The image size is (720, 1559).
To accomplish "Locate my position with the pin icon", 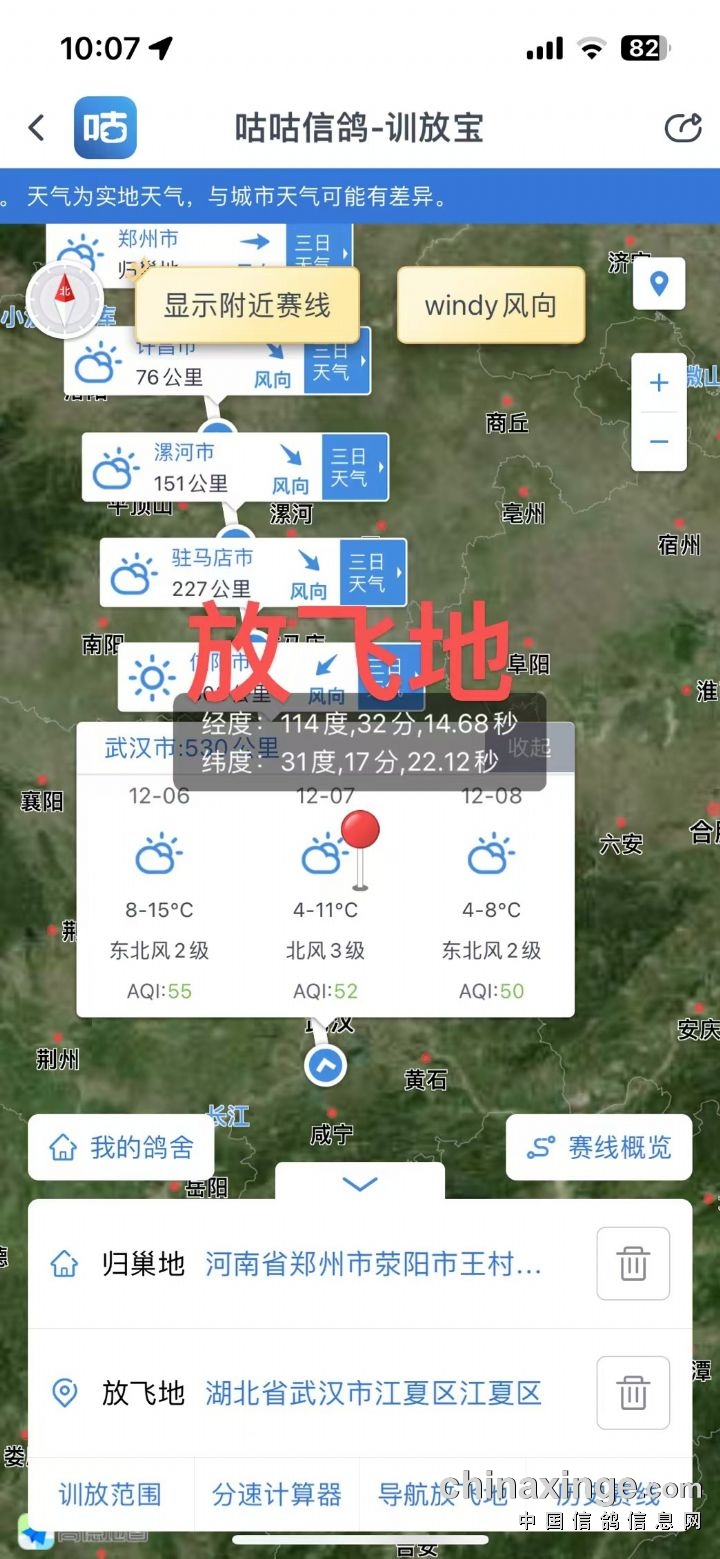I will (659, 284).
